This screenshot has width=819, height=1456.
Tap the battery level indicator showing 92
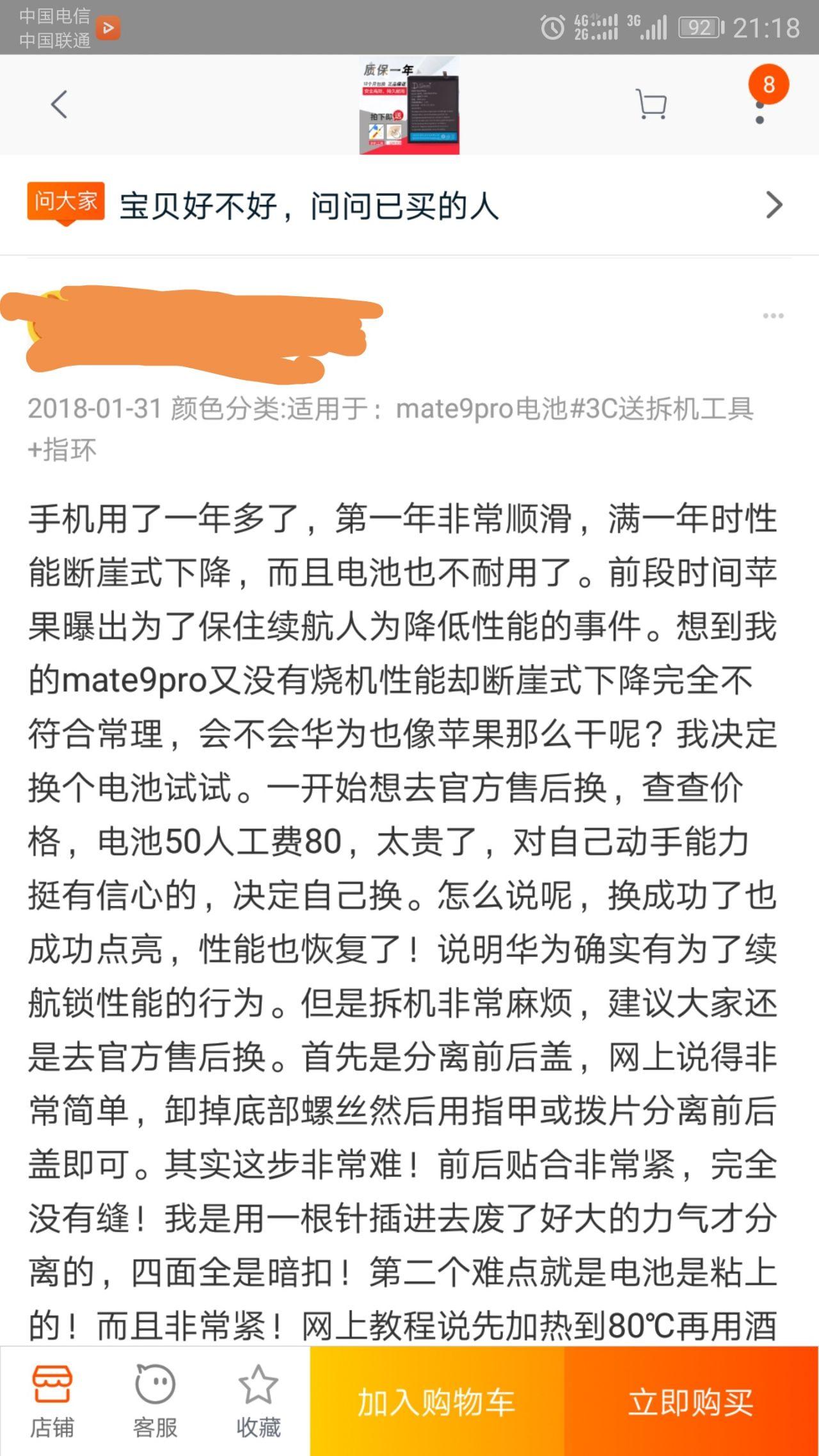(699, 26)
